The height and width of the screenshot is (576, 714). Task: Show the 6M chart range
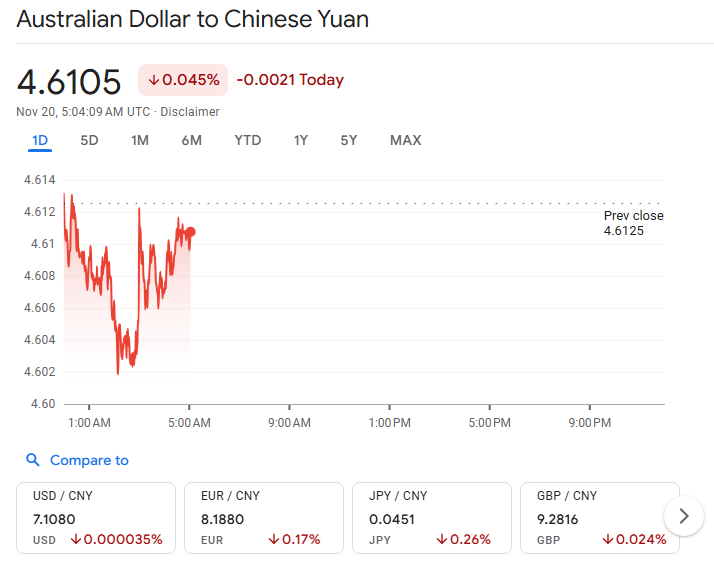click(x=191, y=140)
